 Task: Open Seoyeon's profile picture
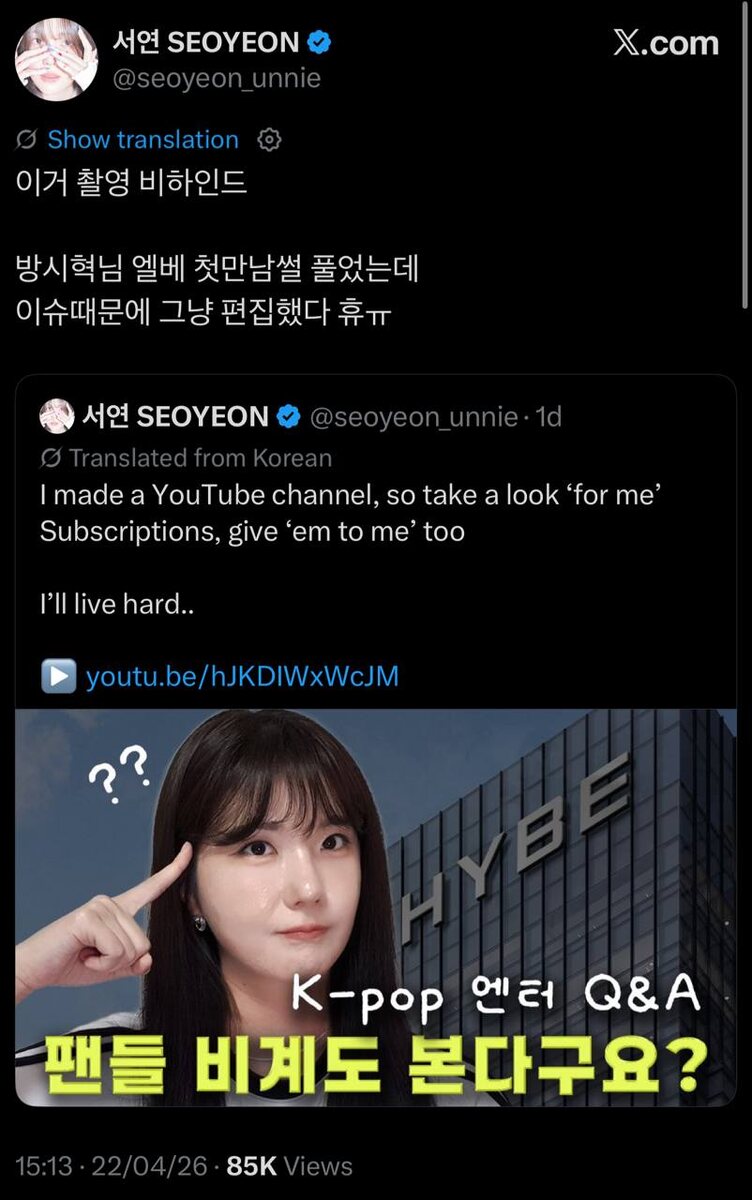point(57,60)
